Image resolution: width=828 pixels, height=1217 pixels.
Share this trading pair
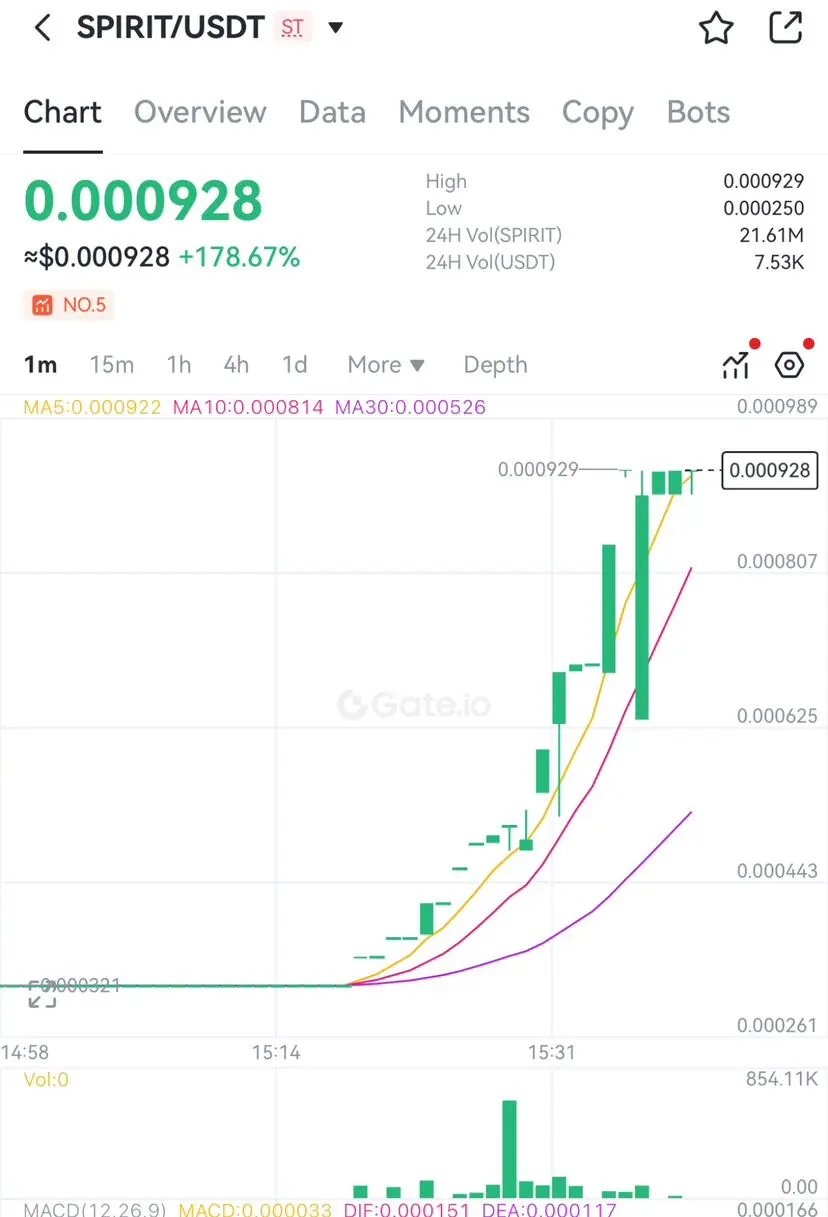786,28
